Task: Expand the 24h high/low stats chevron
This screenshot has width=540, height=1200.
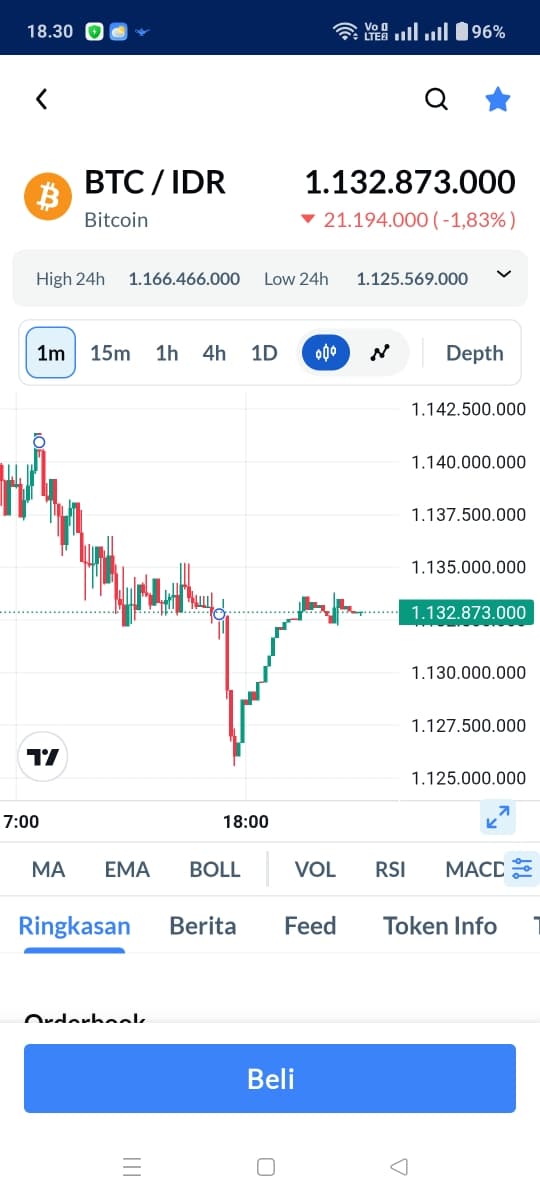Action: 504,275
